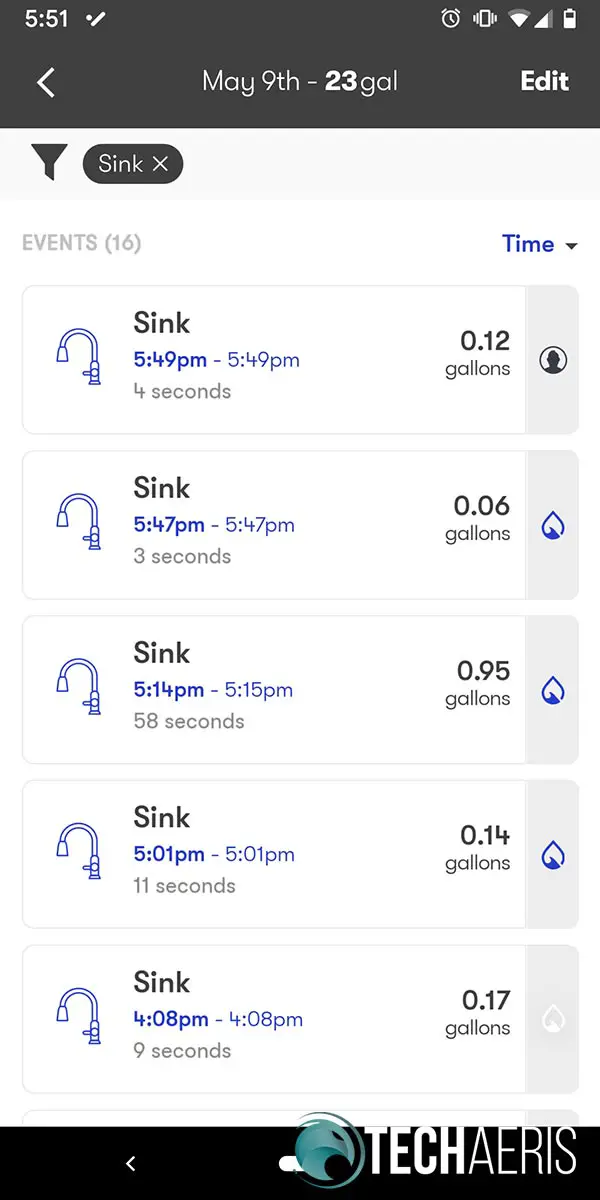Tap the water drop icon on 0.14 gallons event

pyautogui.click(x=553, y=855)
